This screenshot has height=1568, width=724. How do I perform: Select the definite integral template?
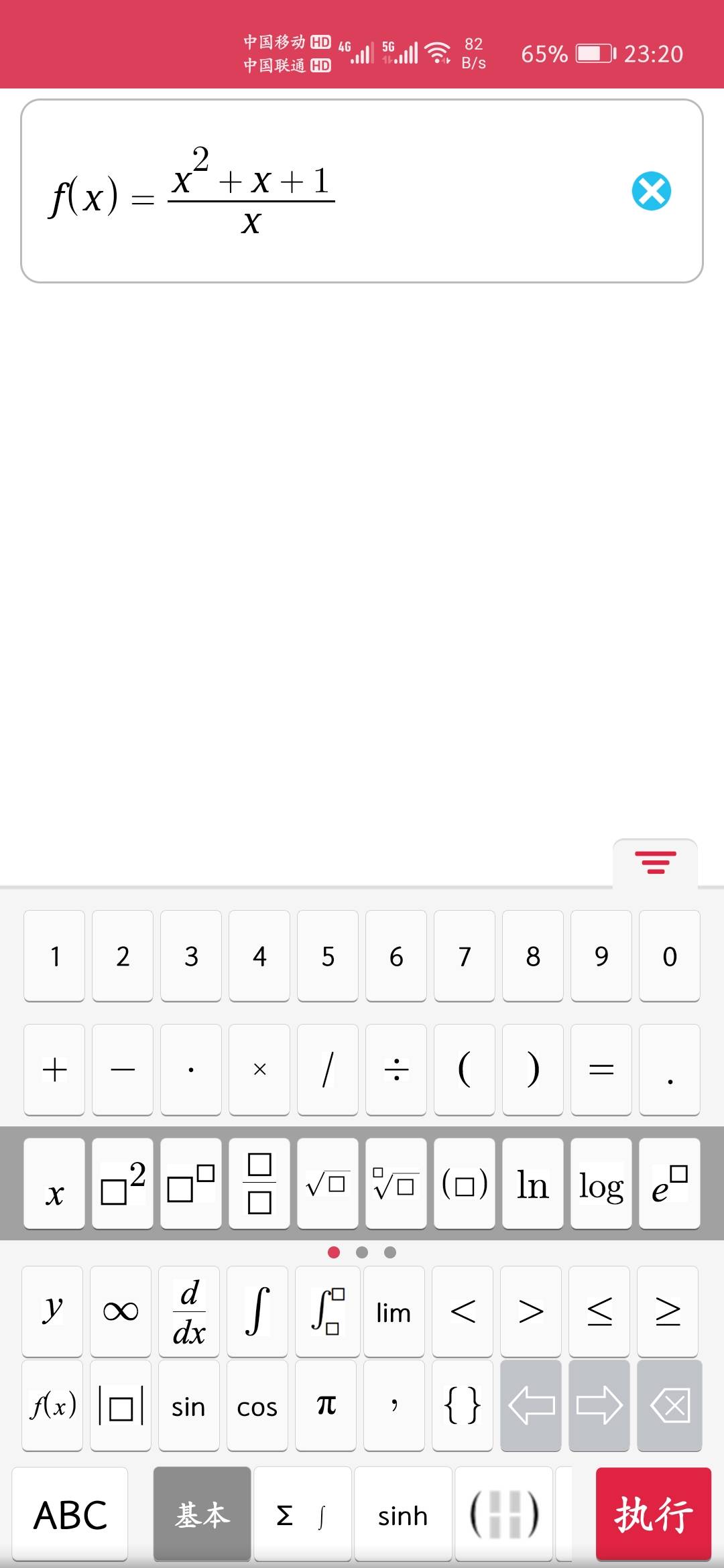click(326, 1310)
